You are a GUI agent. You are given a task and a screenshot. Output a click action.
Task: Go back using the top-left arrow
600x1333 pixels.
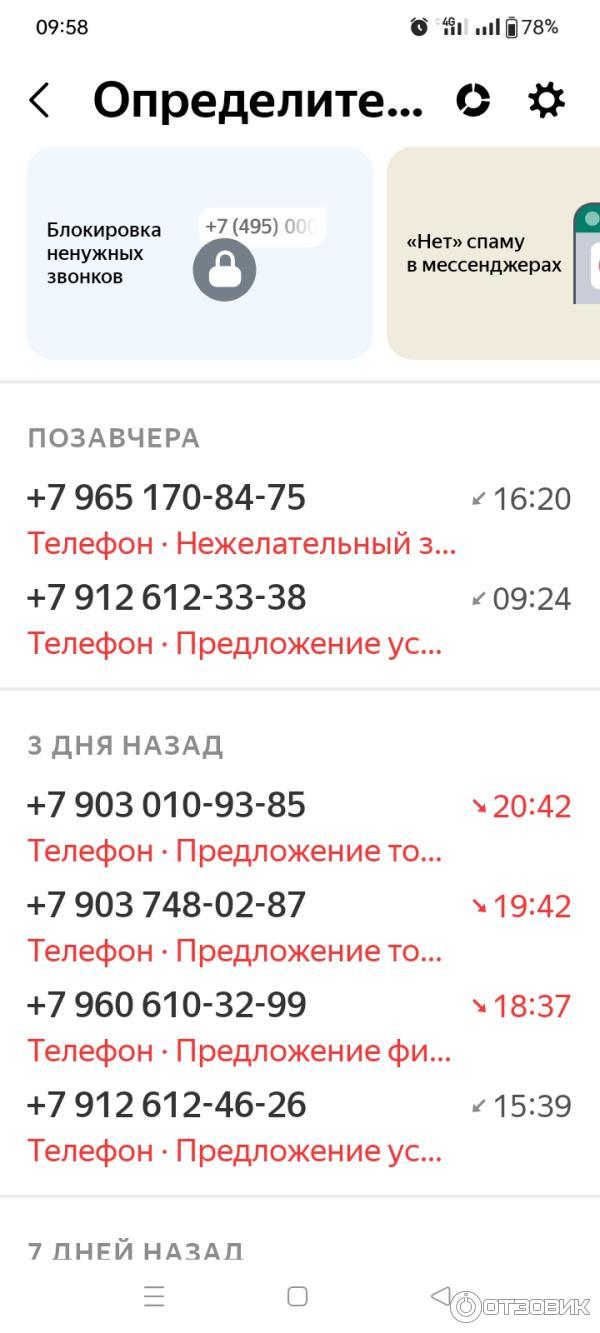click(39, 101)
